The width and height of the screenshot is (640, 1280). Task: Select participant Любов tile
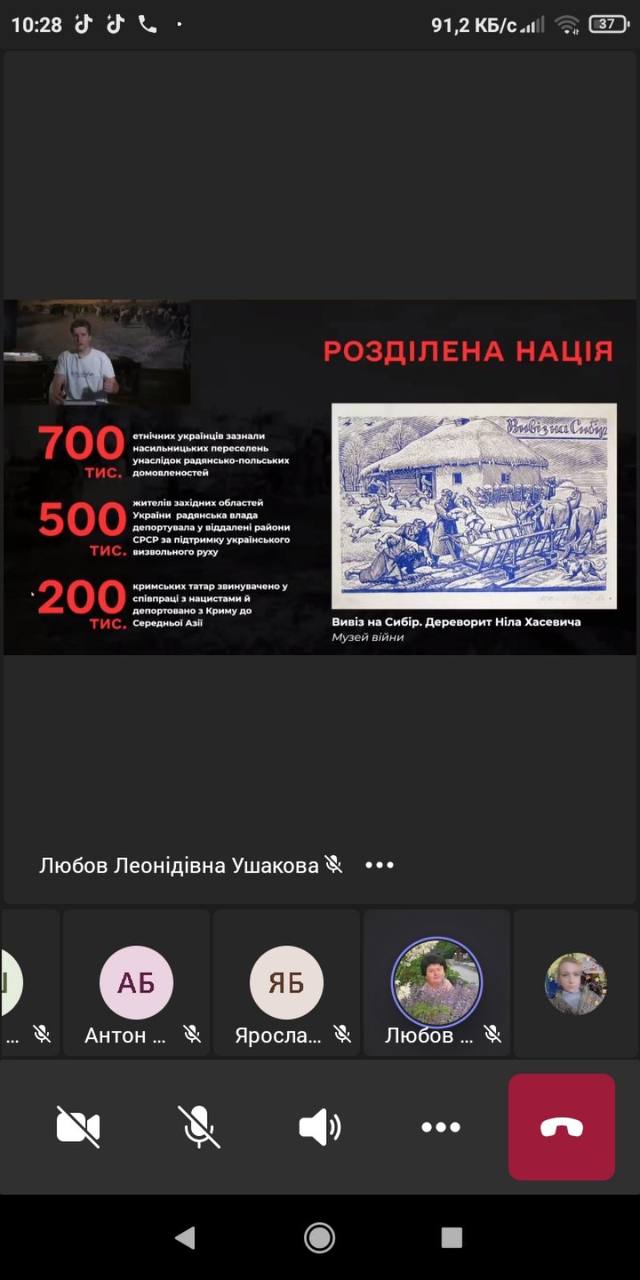[x=436, y=982]
